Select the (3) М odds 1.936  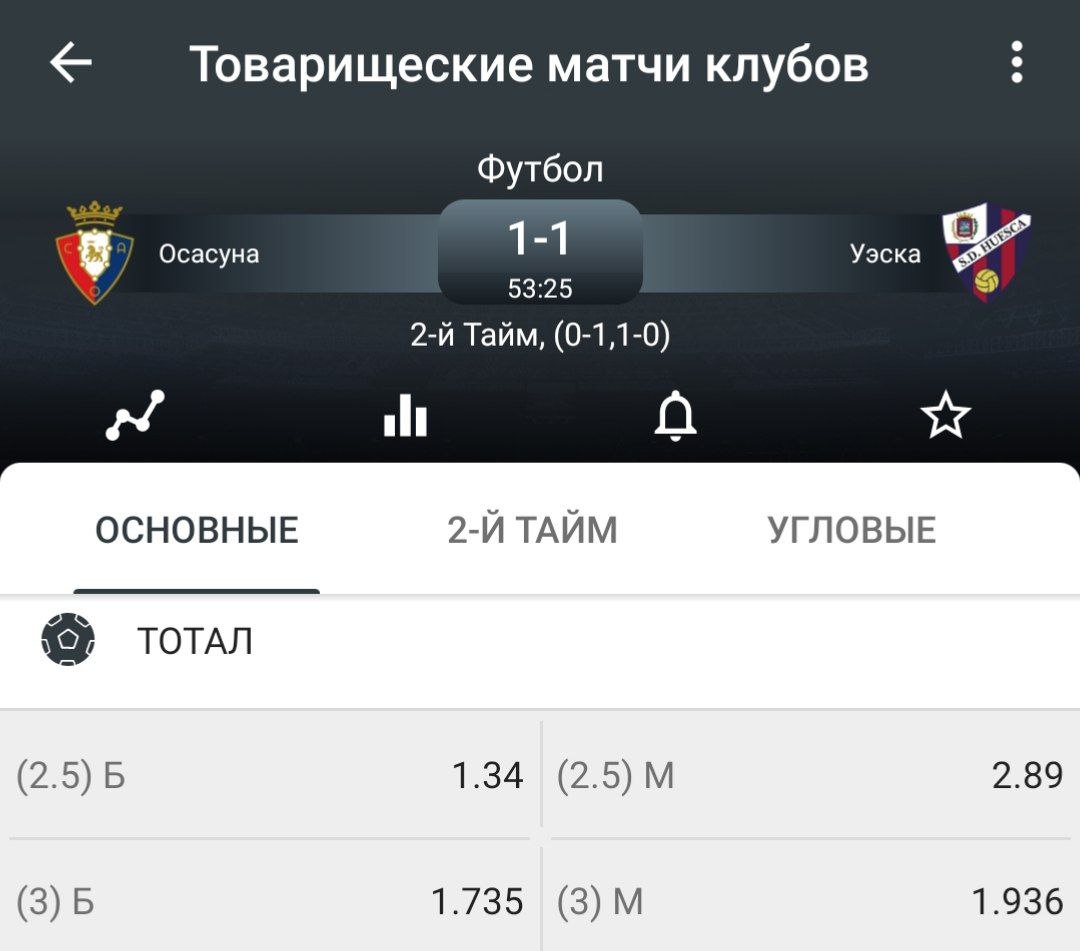click(810, 902)
